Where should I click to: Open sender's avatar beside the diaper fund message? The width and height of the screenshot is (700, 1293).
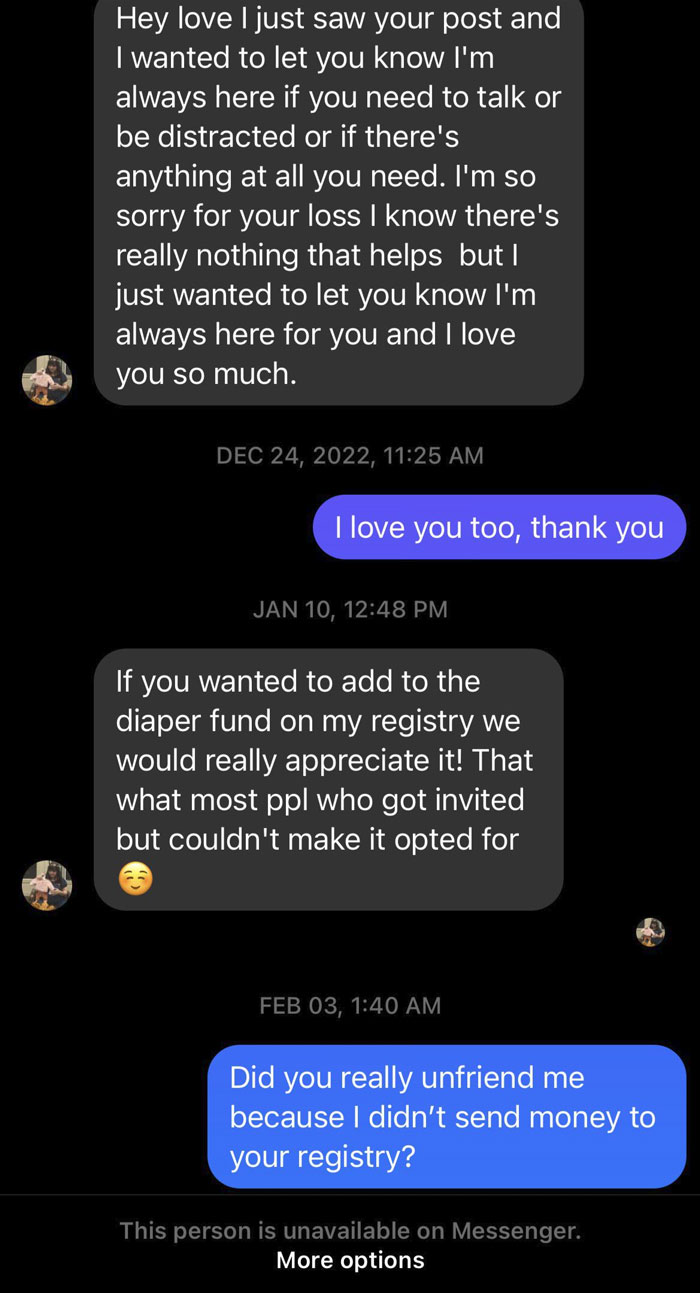click(x=47, y=885)
